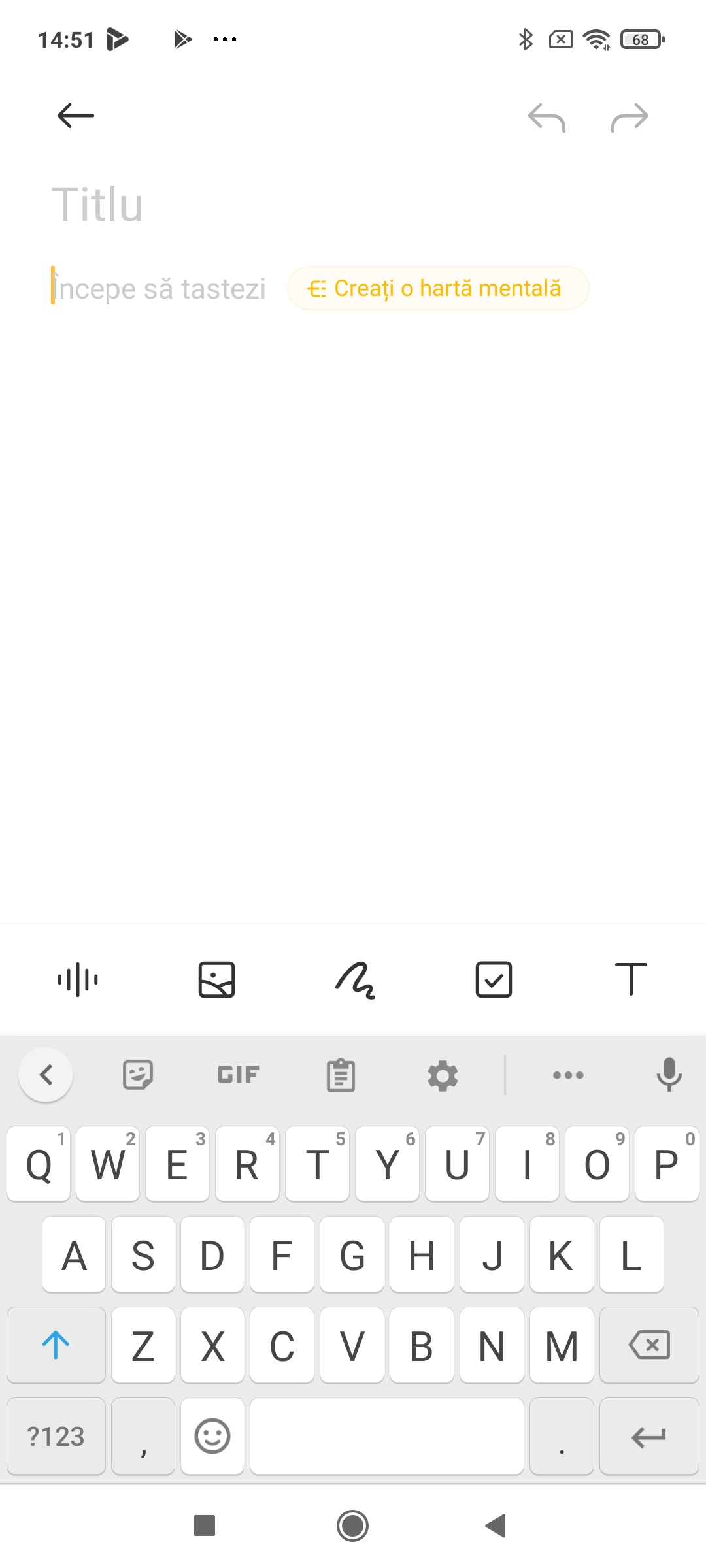The width and height of the screenshot is (706, 1568).
Task: Open text formatting options
Action: [631, 979]
